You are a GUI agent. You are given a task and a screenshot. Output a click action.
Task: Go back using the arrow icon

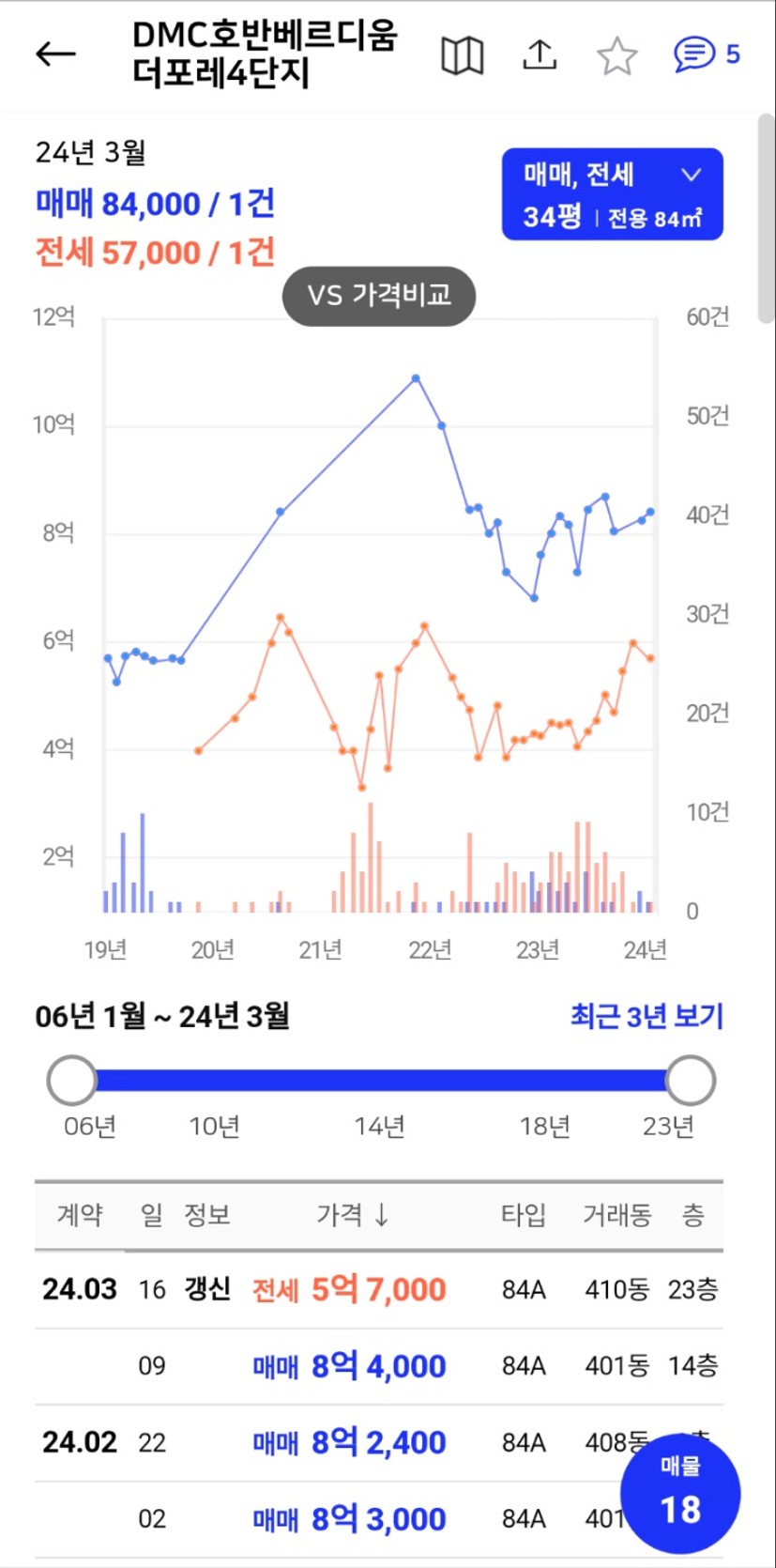tap(55, 54)
